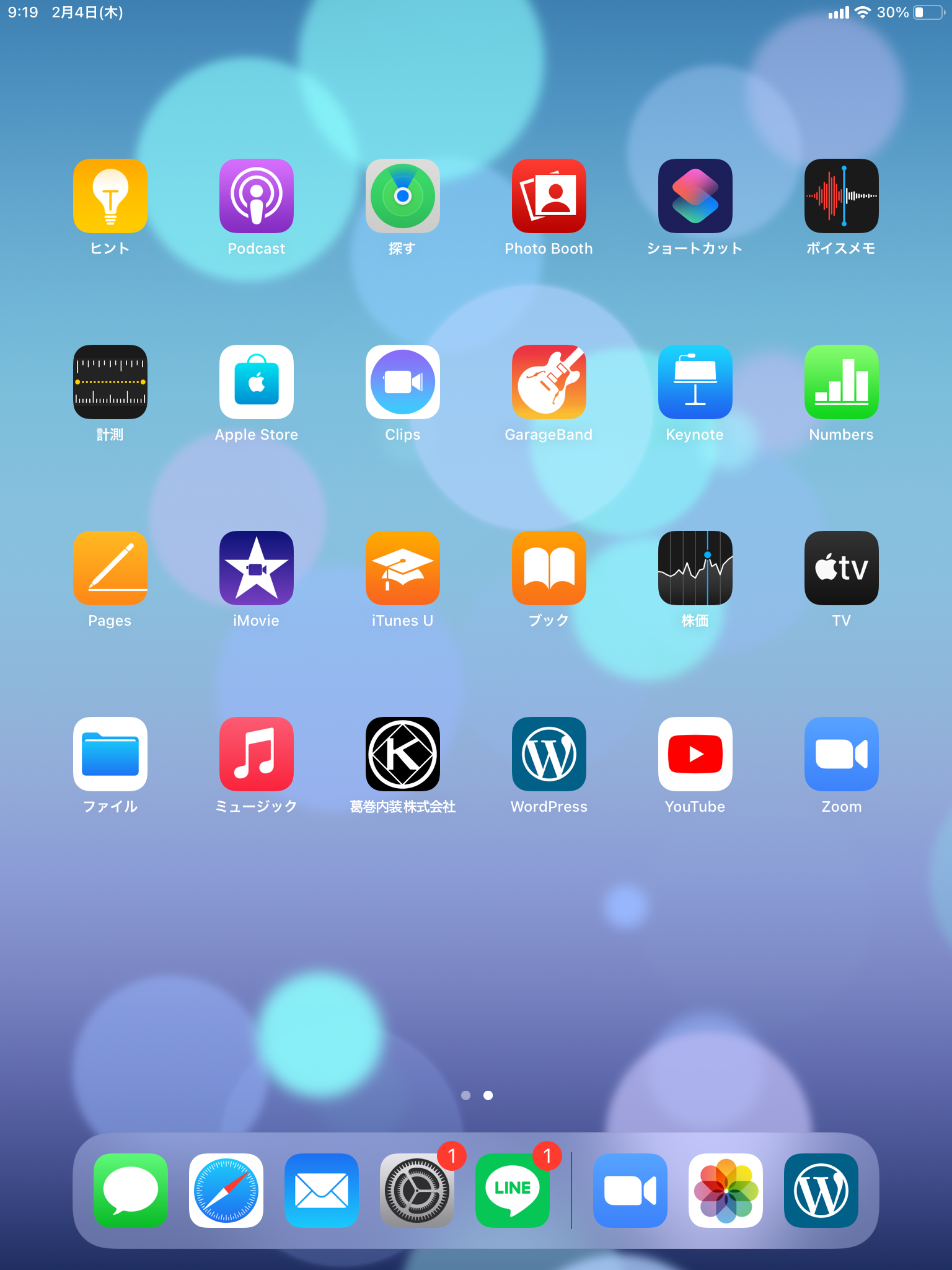Launch Photo Booth
The height and width of the screenshot is (1270, 952).
click(549, 196)
